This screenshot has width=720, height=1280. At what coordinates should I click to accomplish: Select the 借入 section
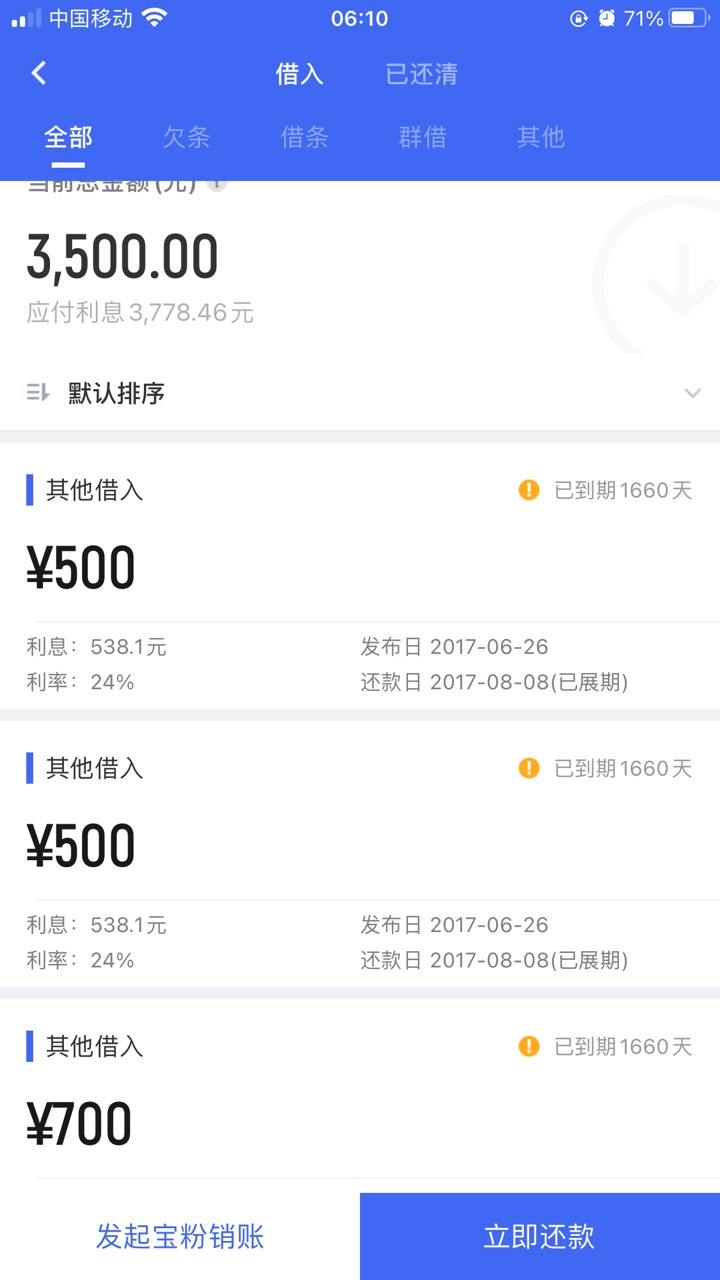pyautogui.click(x=299, y=74)
